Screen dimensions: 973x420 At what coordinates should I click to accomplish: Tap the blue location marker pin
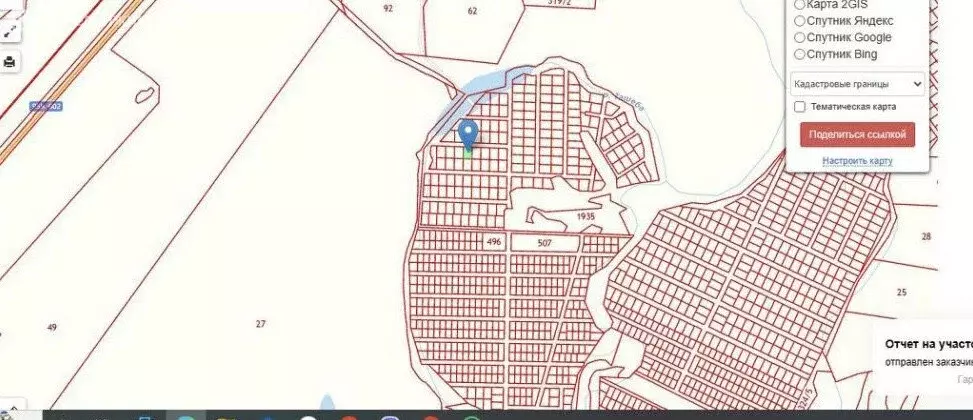click(x=467, y=135)
